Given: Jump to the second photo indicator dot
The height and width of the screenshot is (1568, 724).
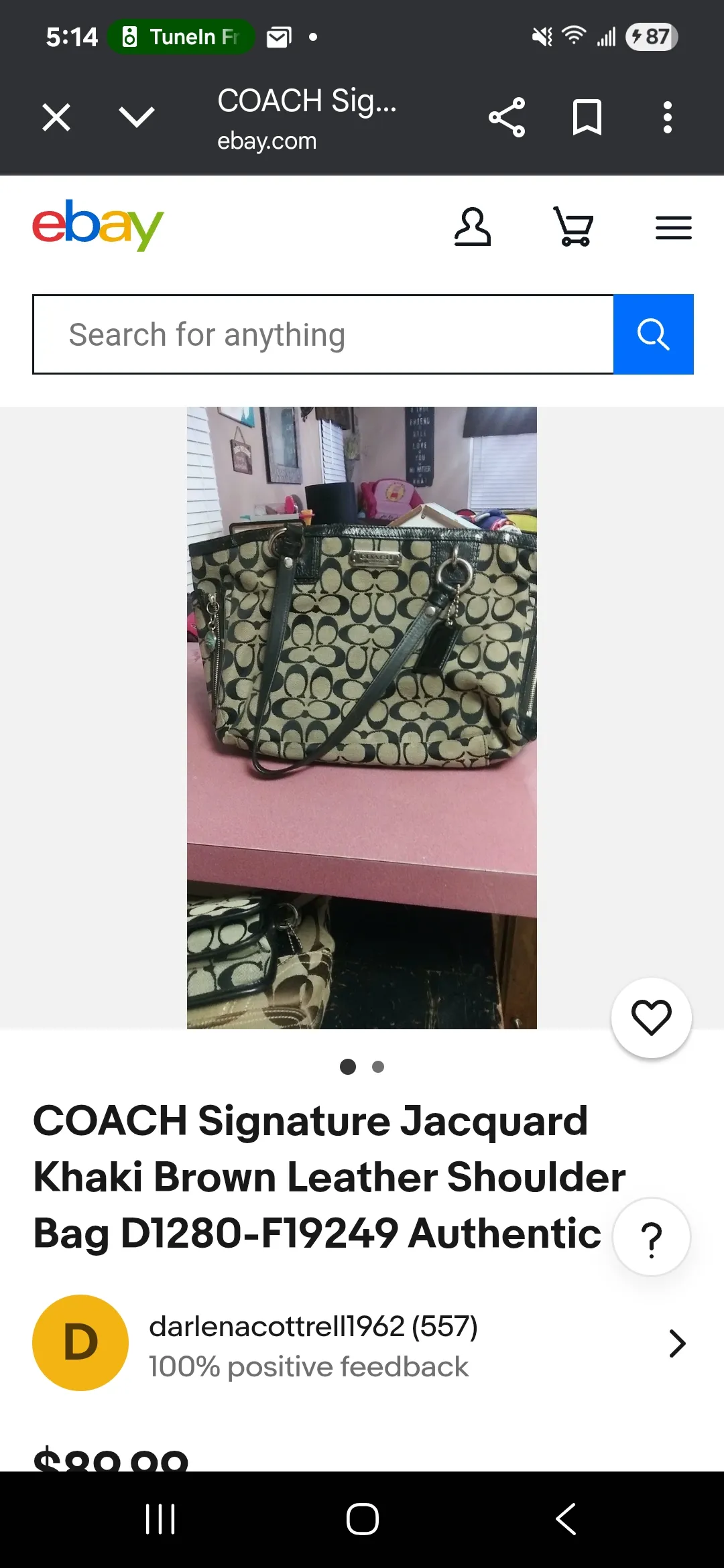Looking at the screenshot, I should (378, 1067).
